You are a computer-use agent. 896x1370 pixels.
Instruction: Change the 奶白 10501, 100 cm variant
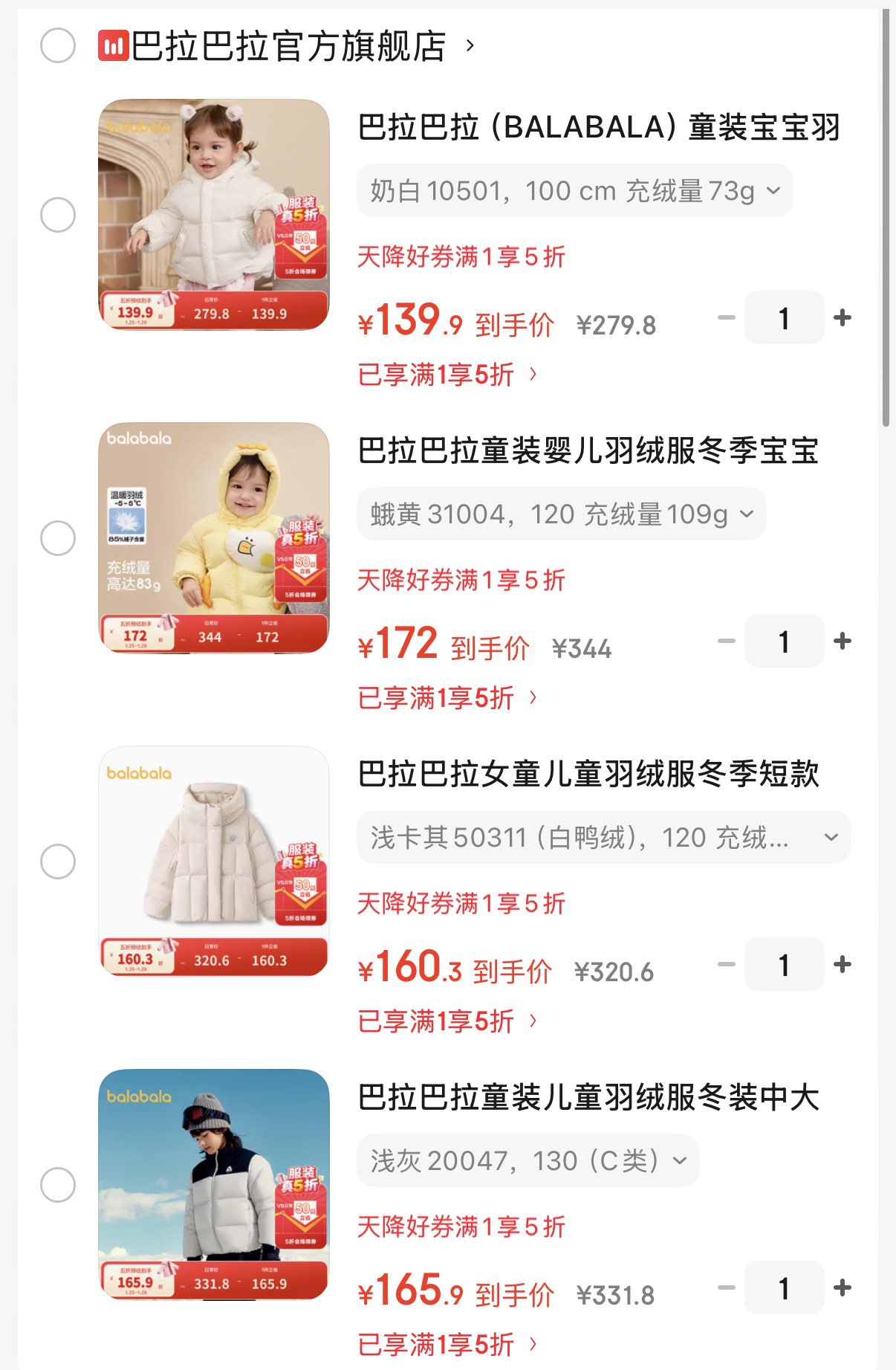point(574,191)
